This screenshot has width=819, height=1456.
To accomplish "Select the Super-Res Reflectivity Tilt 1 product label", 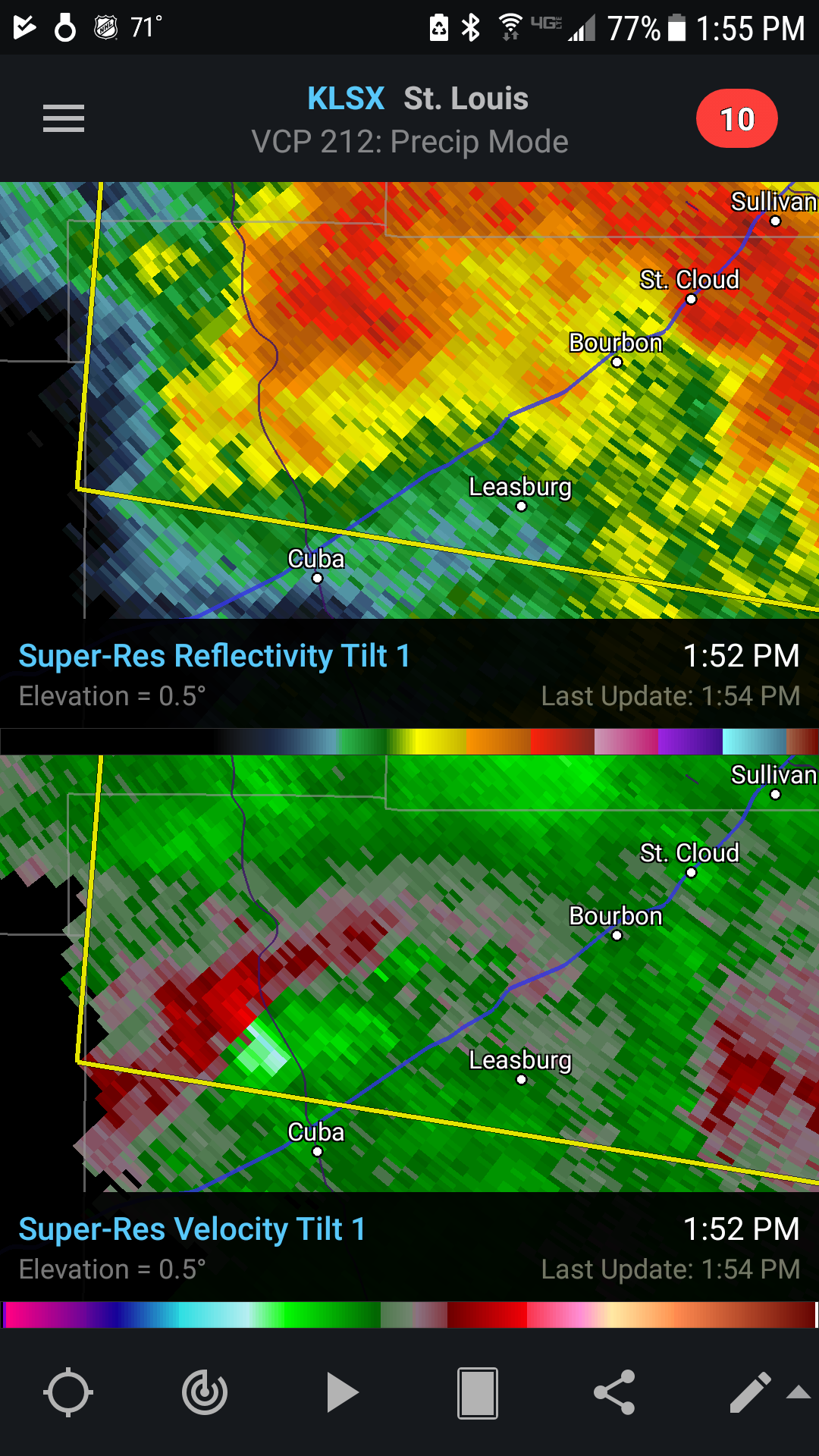I will click(215, 656).
